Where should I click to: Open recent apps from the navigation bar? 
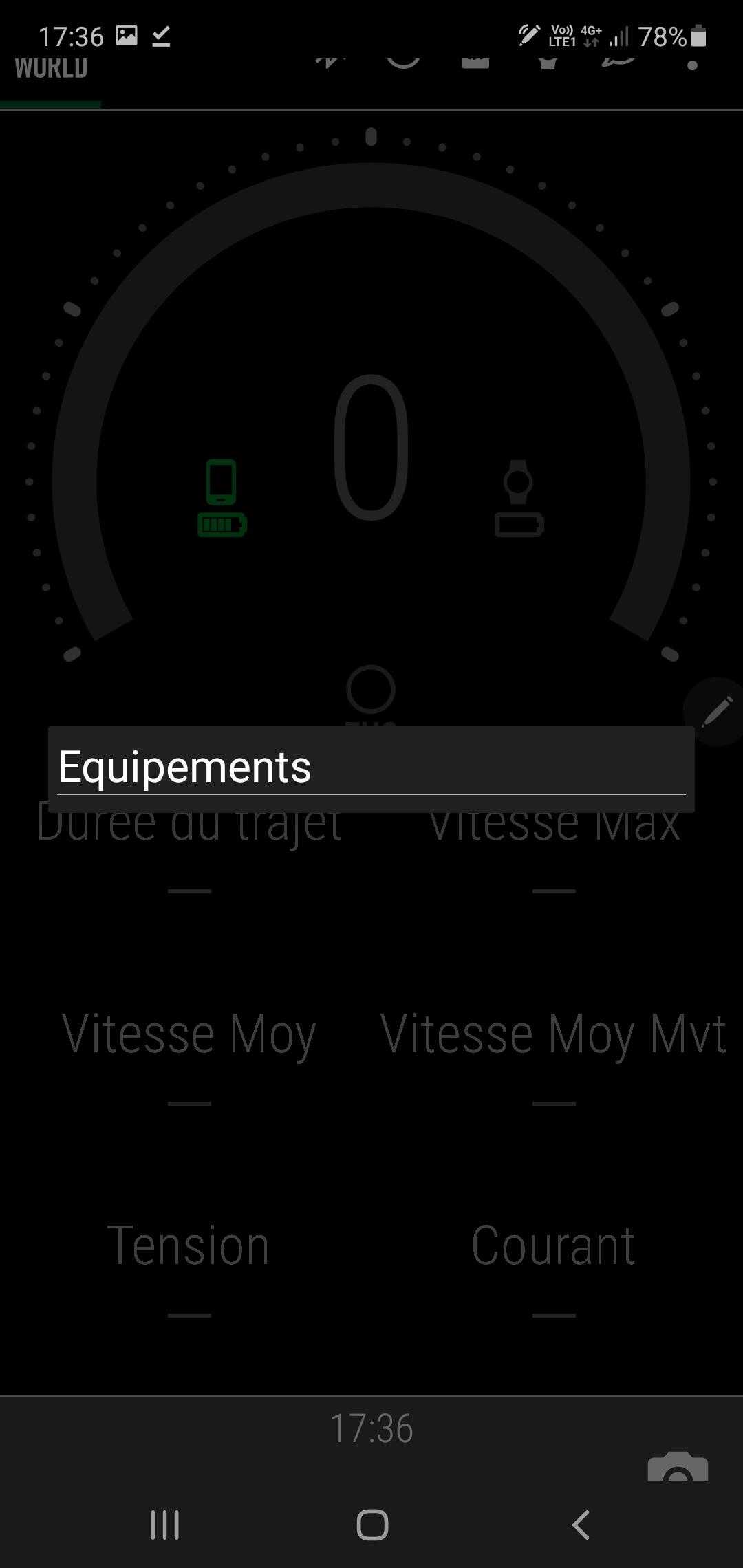(x=165, y=1525)
